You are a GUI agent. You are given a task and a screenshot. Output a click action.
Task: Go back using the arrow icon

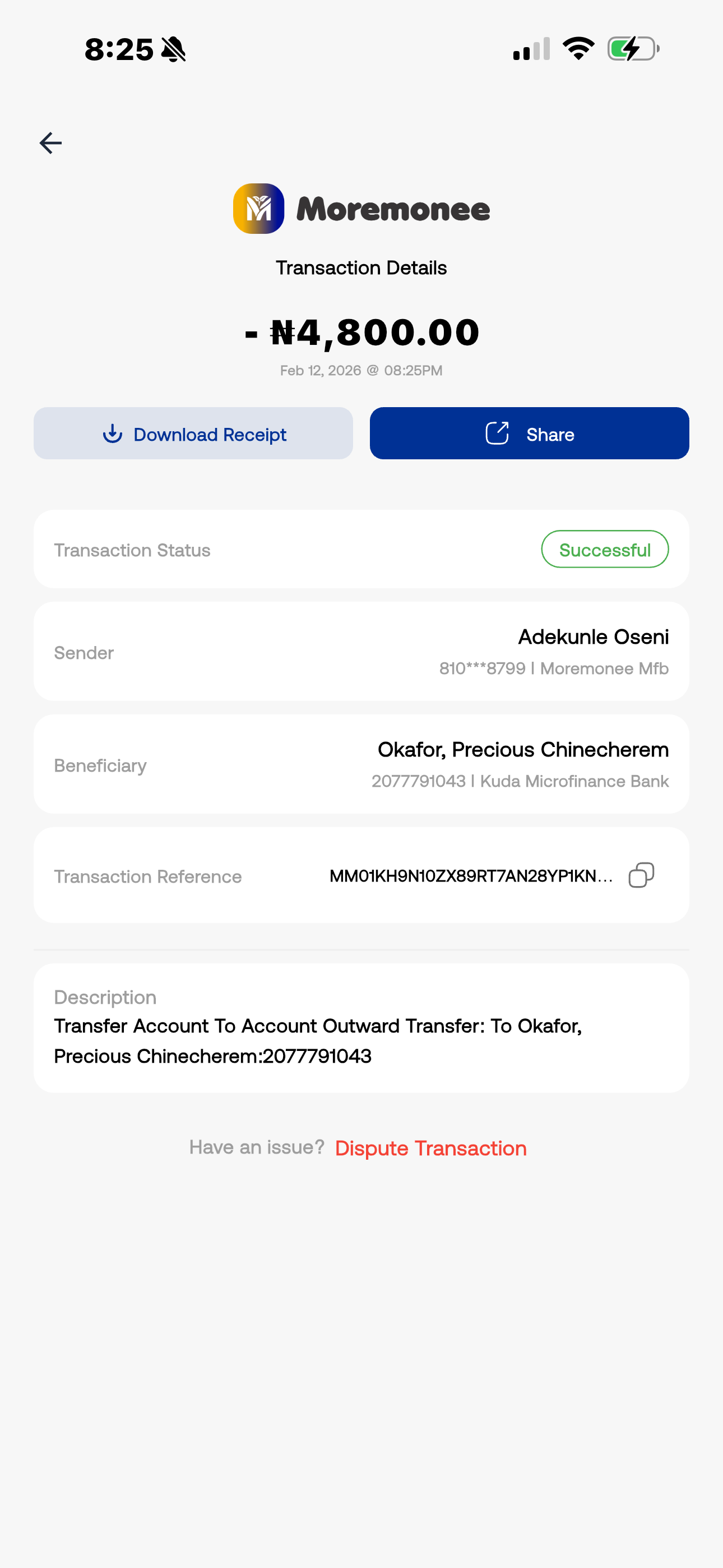pos(50,143)
